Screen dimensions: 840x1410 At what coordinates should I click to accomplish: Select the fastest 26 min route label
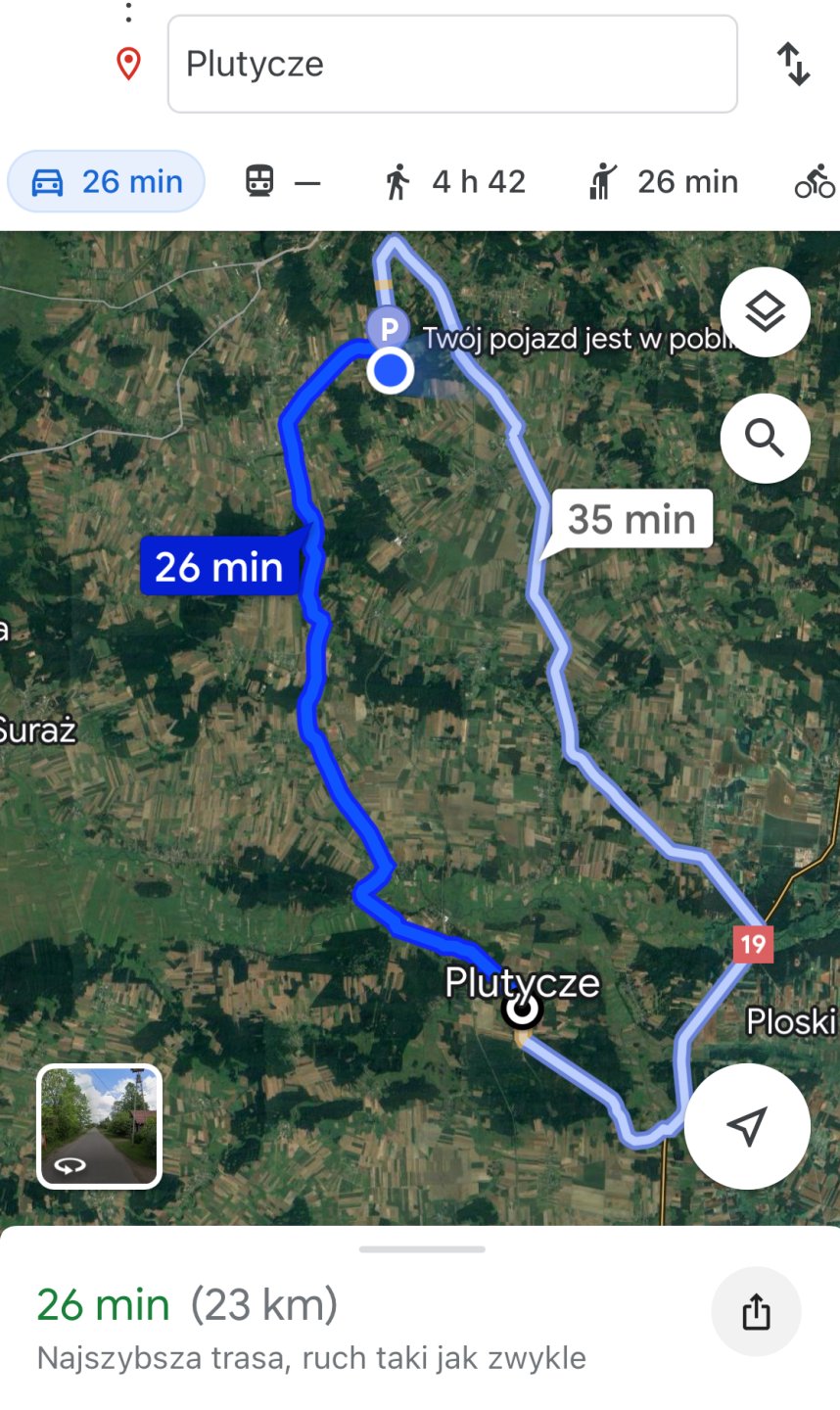pyautogui.click(x=218, y=567)
